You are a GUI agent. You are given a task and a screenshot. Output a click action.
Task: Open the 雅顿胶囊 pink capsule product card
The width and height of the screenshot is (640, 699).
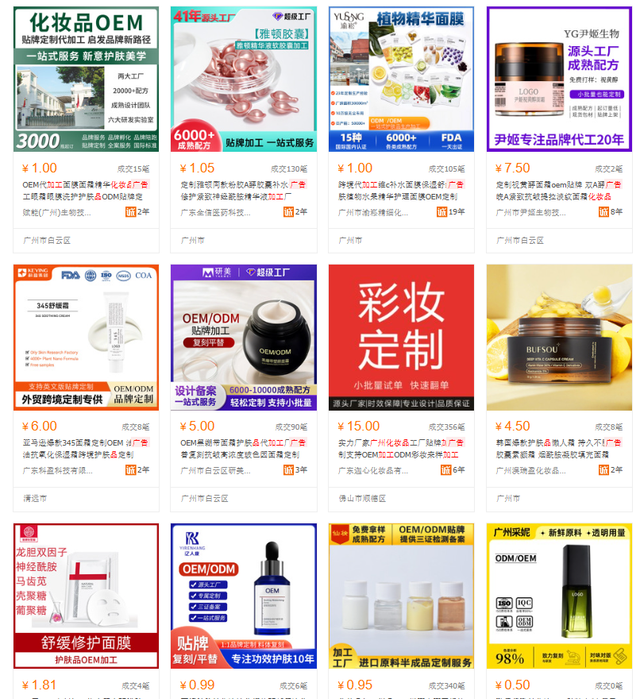tap(243, 80)
